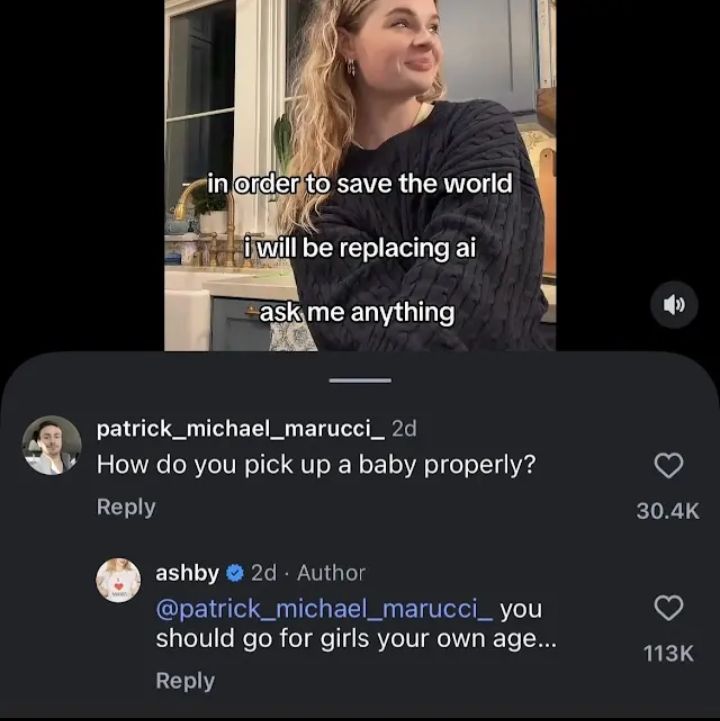The height and width of the screenshot is (721, 720).
Task: Tap 113K to view reply likers
Action: 668,649
